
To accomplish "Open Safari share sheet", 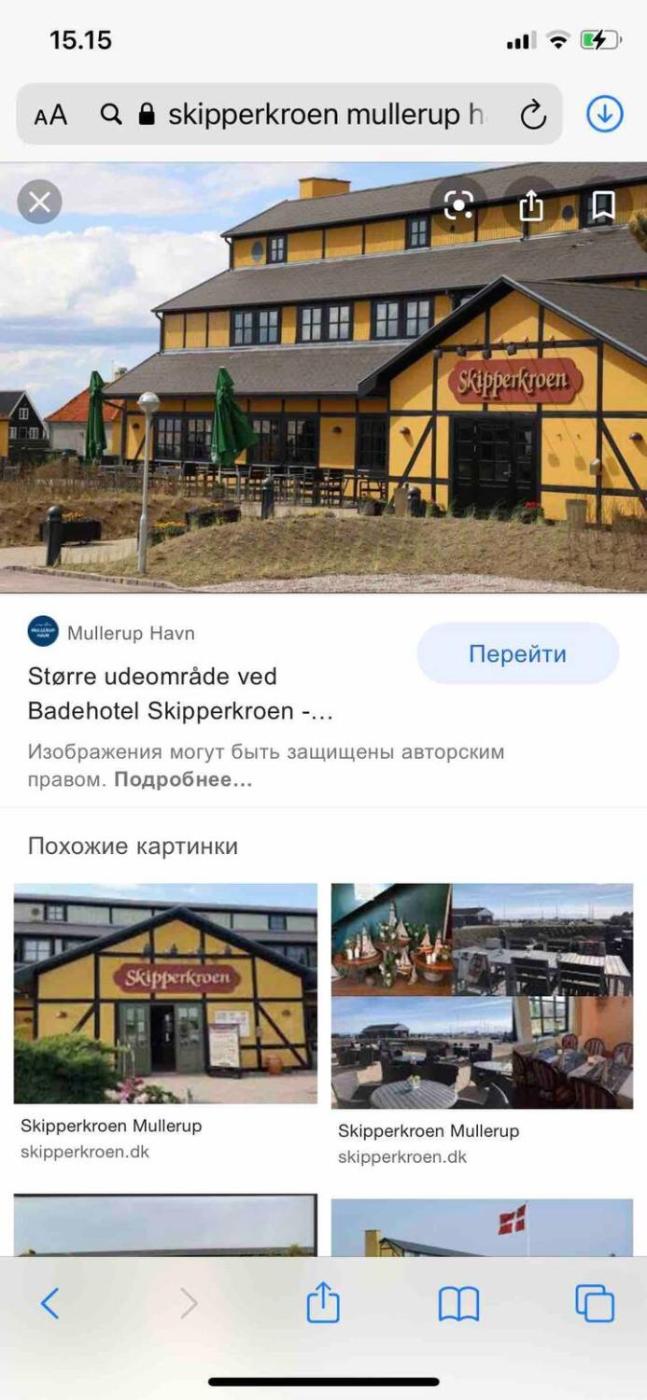I will click(323, 1303).
